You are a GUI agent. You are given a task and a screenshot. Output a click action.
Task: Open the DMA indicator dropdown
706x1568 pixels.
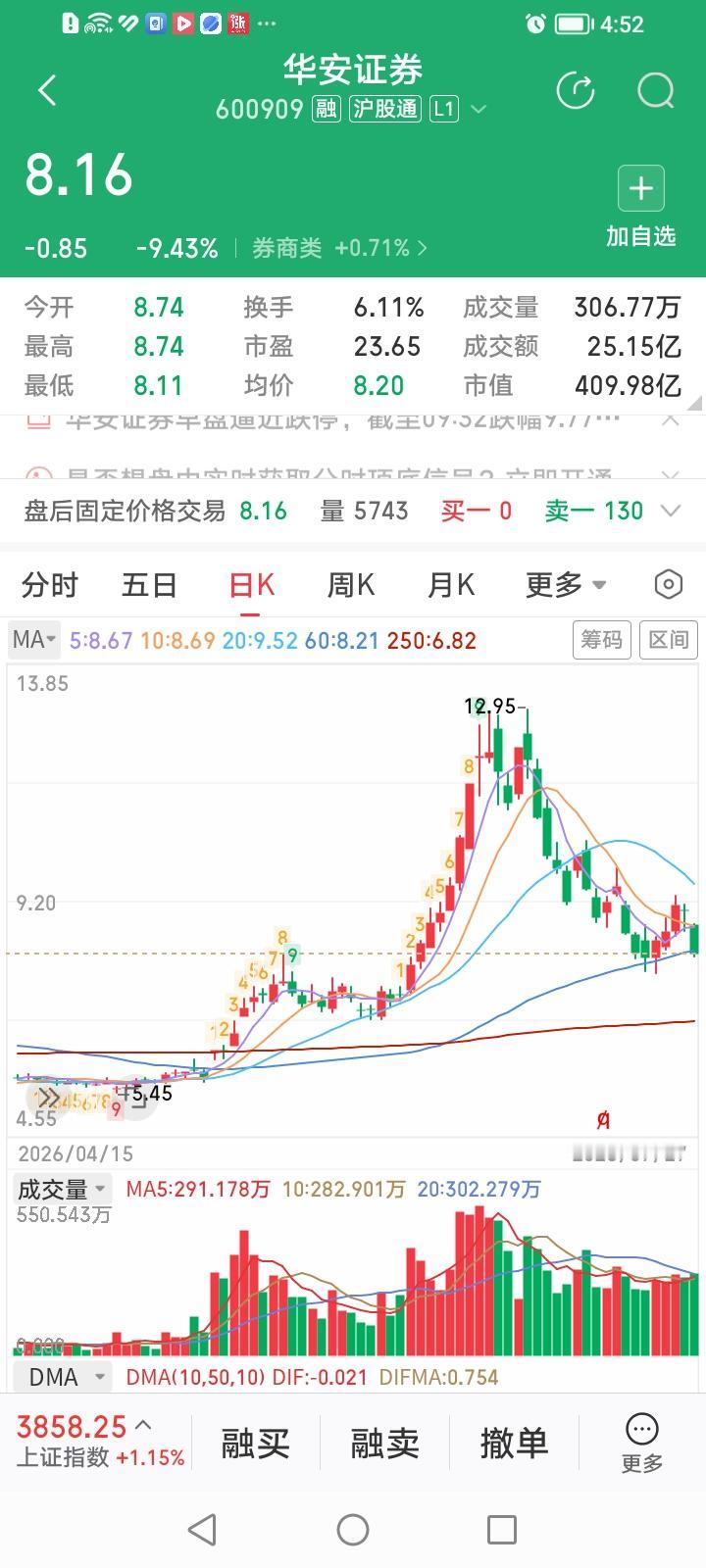pyautogui.click(x=63, y=1377)
